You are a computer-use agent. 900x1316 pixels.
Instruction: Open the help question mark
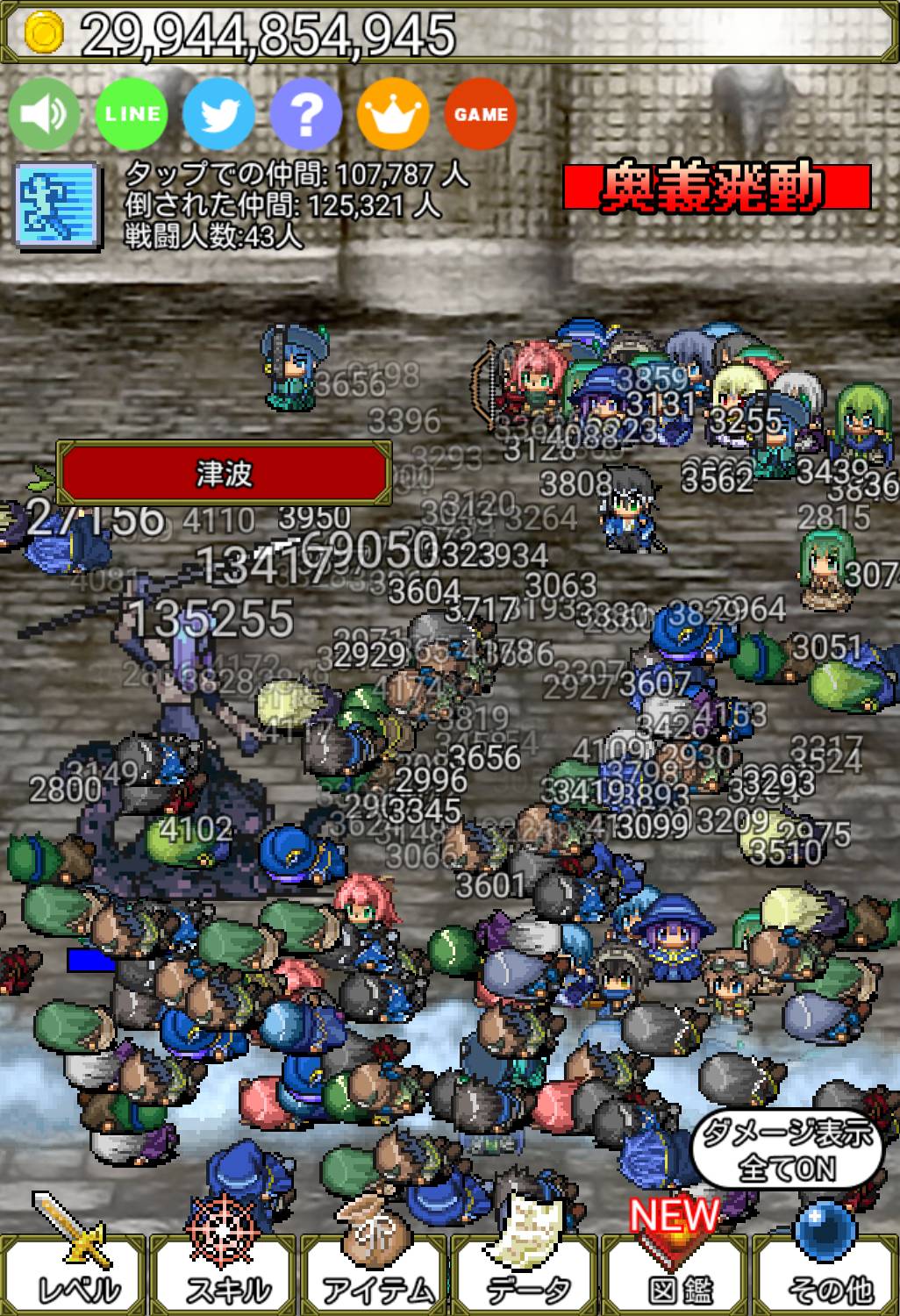tap(305, 114)
